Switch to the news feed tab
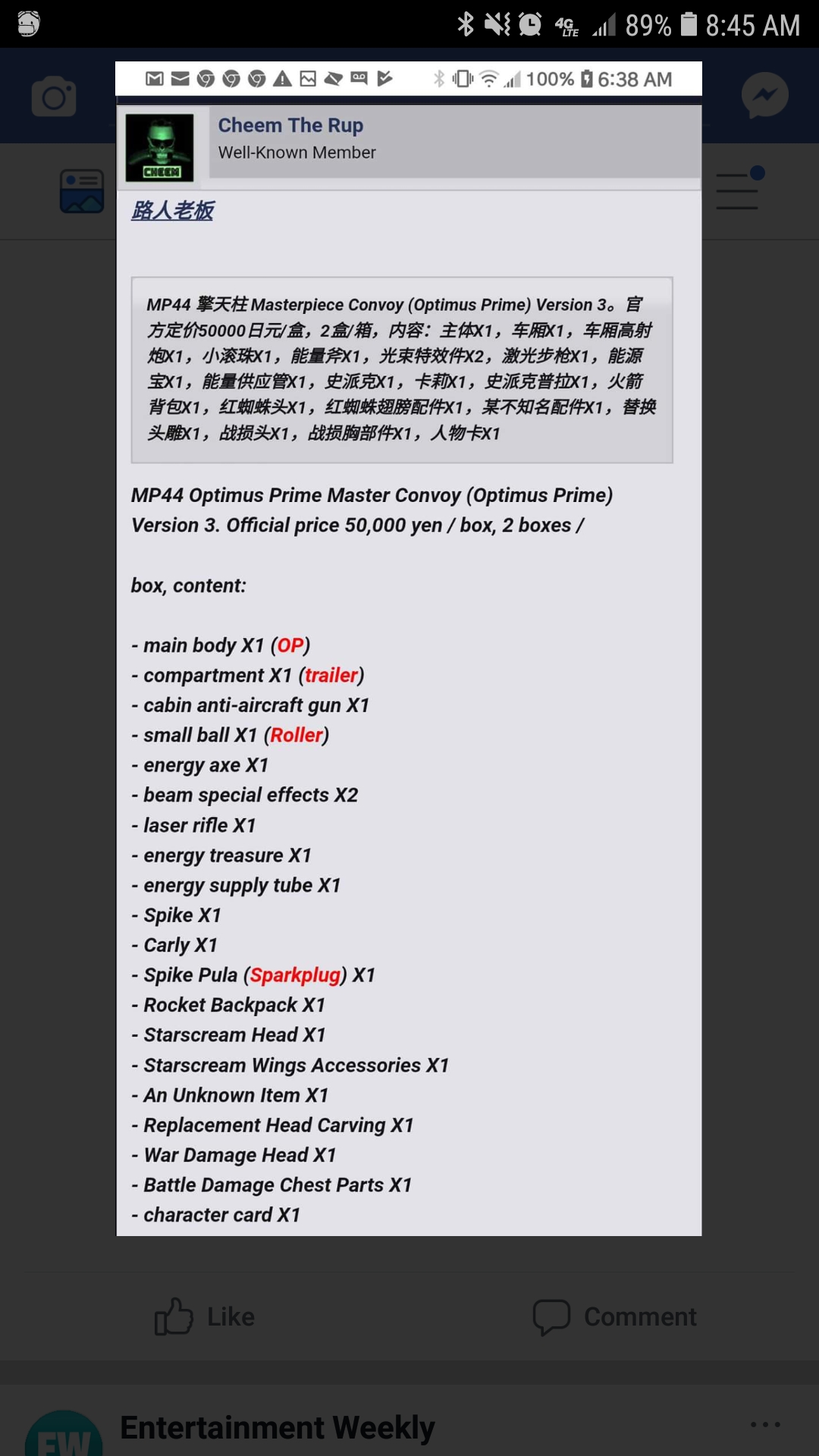 point(82,191)
